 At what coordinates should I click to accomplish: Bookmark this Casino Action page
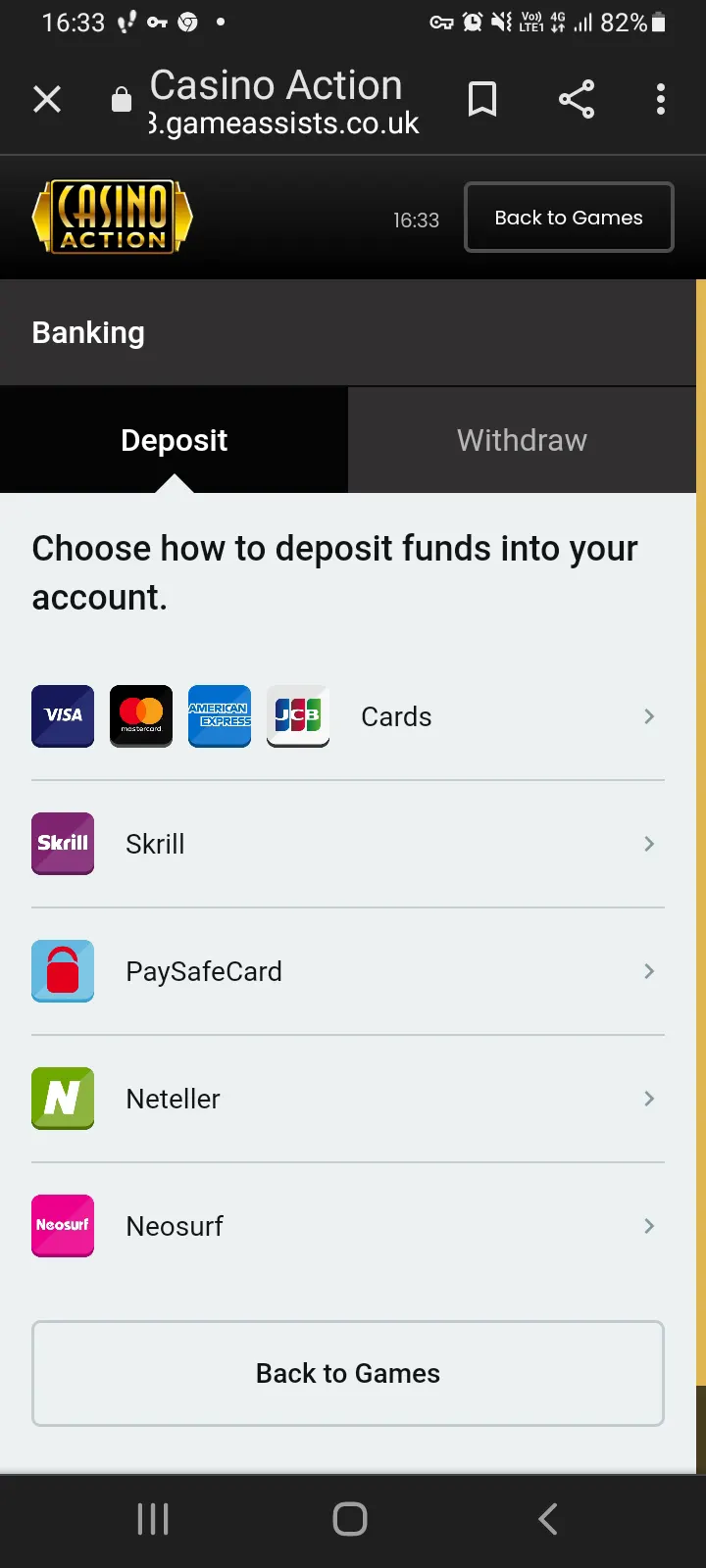482,99
